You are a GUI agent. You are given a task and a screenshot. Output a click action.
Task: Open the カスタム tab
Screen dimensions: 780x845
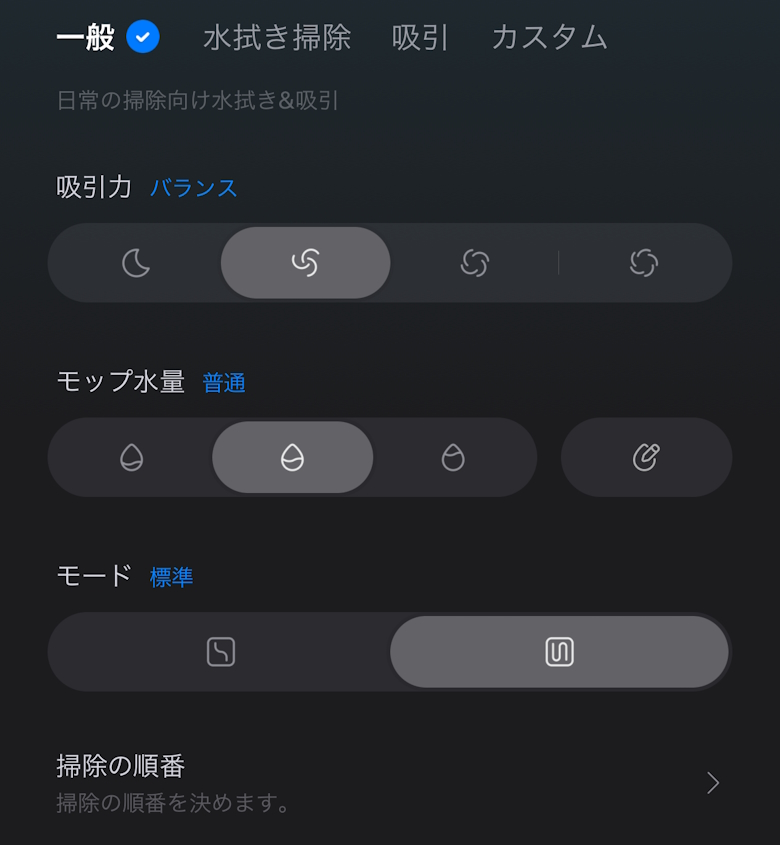pos(549,38)
